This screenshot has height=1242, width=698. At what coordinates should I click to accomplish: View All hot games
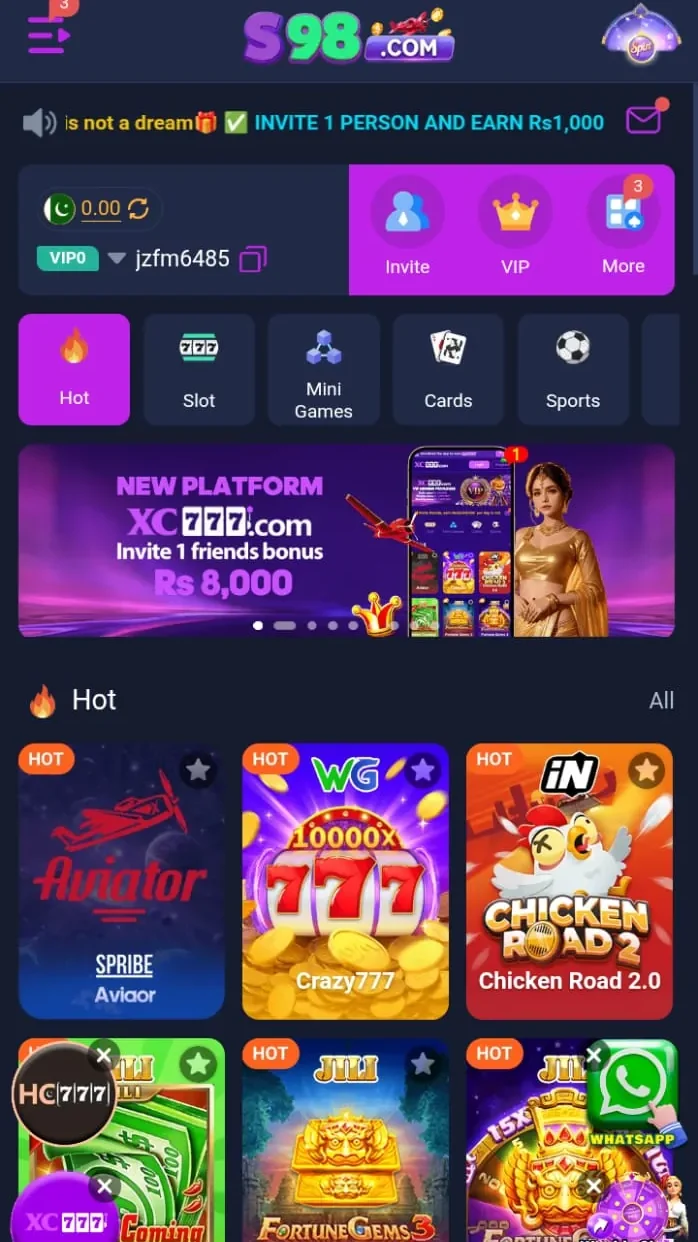(661, 701)
